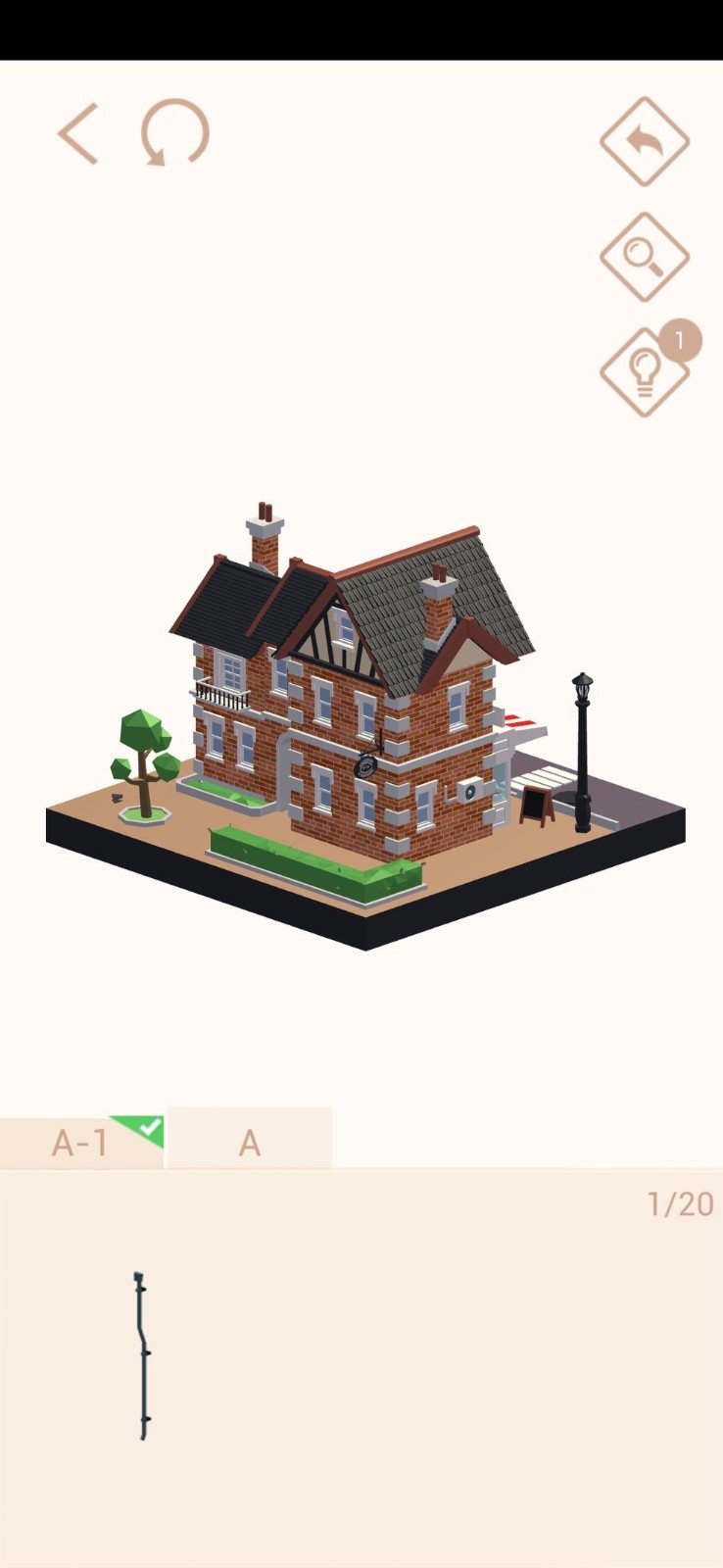Switch to the A tab
This screenshot has height=1568, width=723.
pyautogui.click(x=250, y=1142)
